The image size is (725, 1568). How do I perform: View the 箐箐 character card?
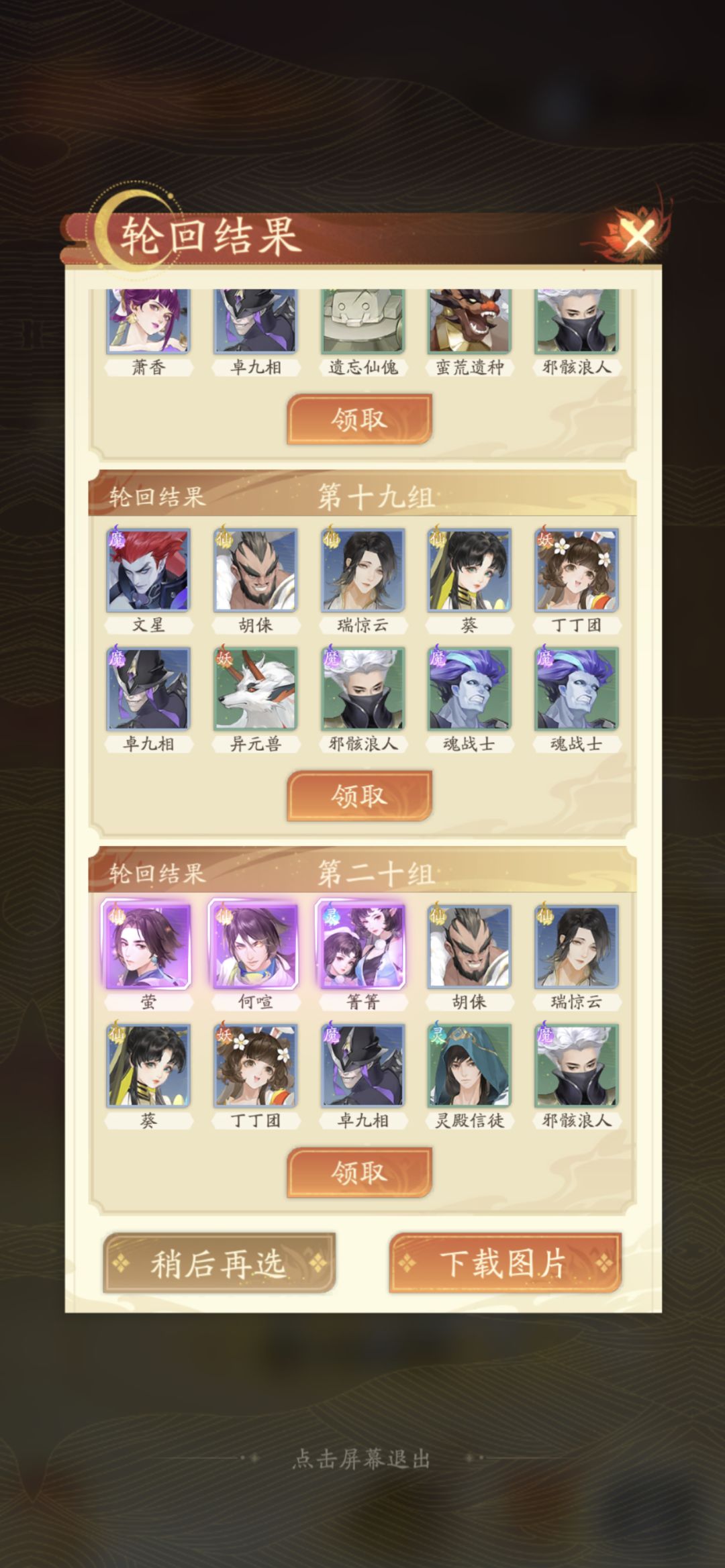pos(362,947)
